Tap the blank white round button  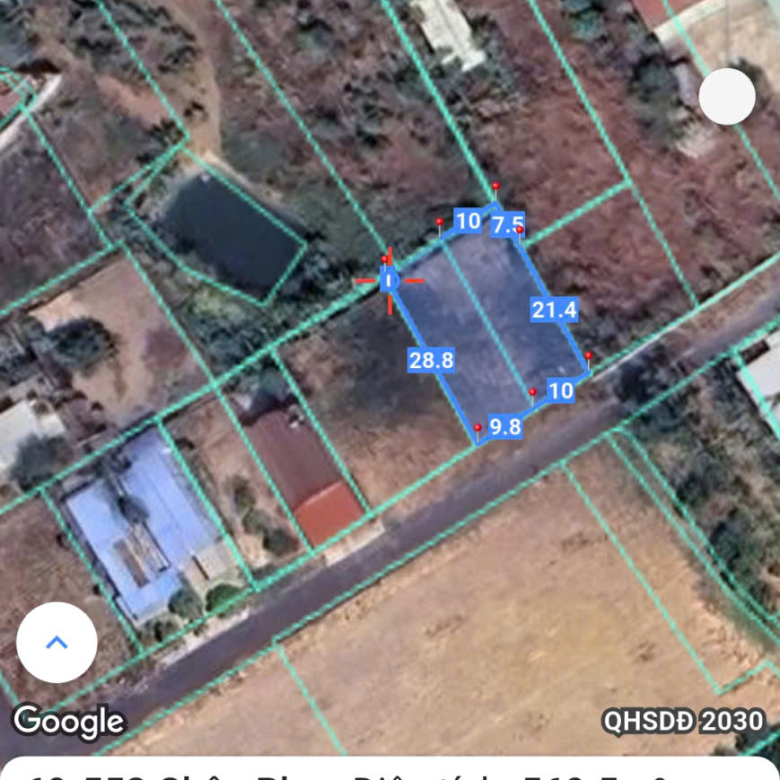pos(727,97)
